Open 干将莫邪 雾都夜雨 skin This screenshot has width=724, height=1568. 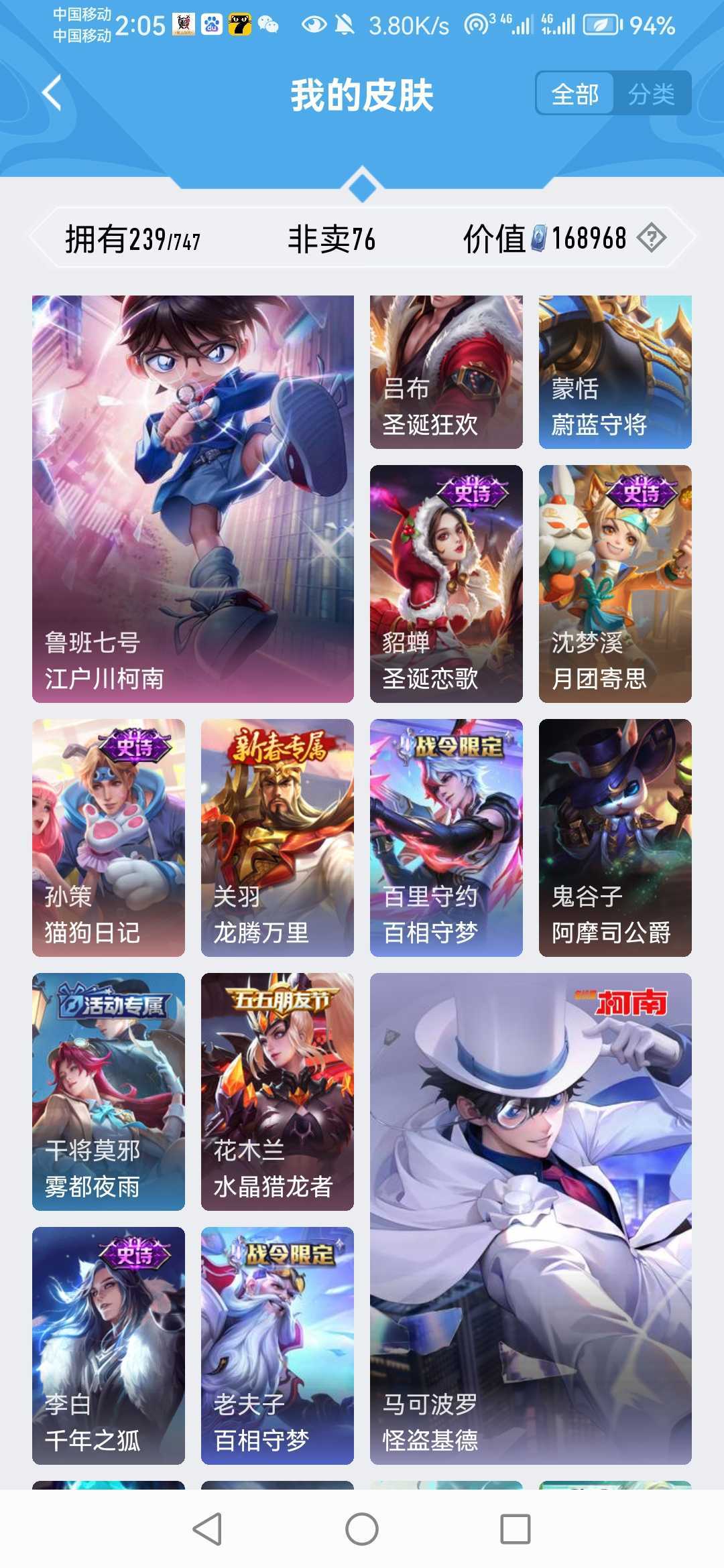pyautogui.click(x=109, y=1092)
